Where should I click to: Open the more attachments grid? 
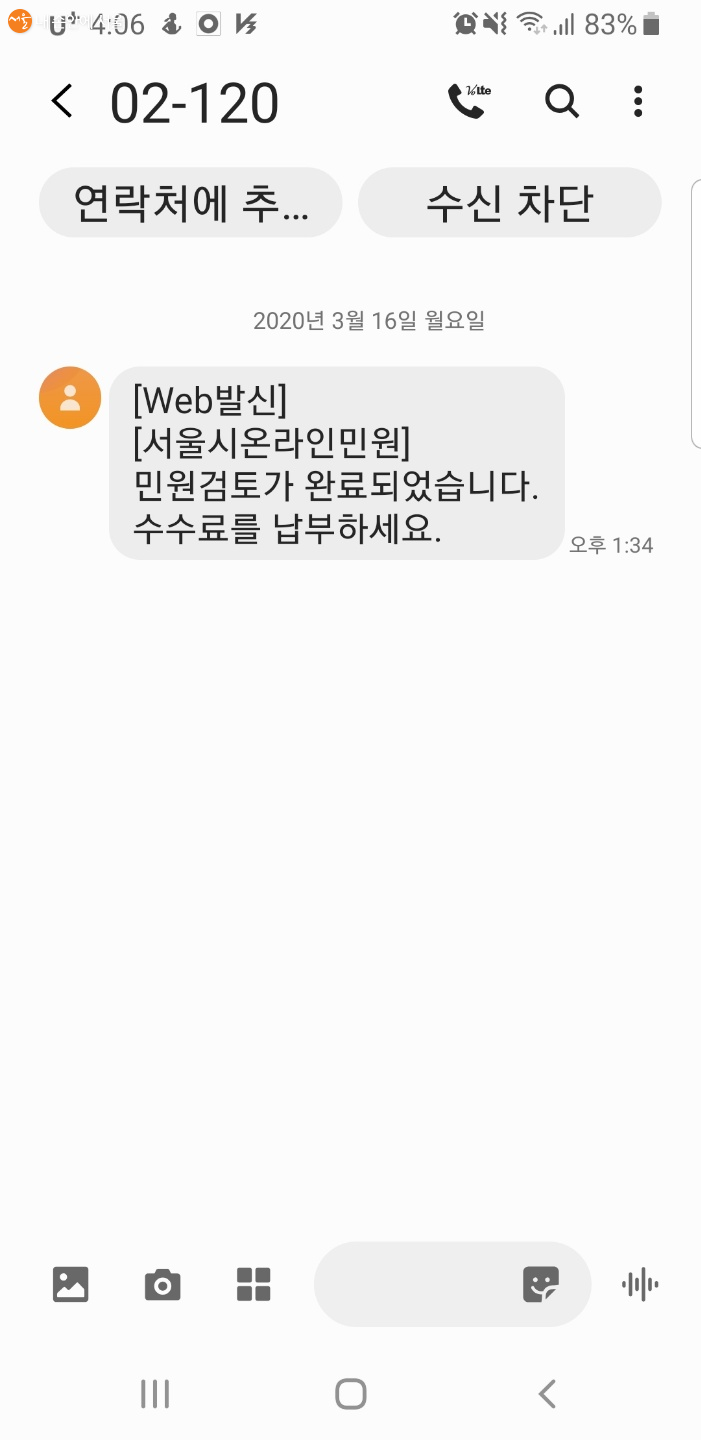tap(254, 1284)
